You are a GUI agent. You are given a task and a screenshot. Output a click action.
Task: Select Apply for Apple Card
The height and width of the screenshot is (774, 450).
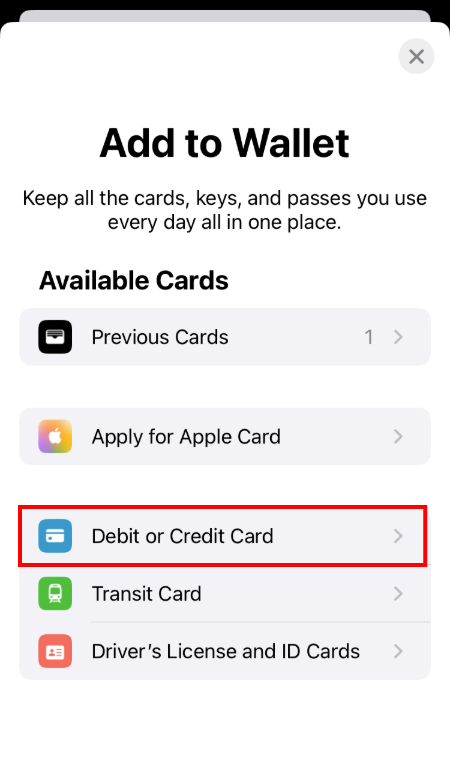[x=225, y=436]
